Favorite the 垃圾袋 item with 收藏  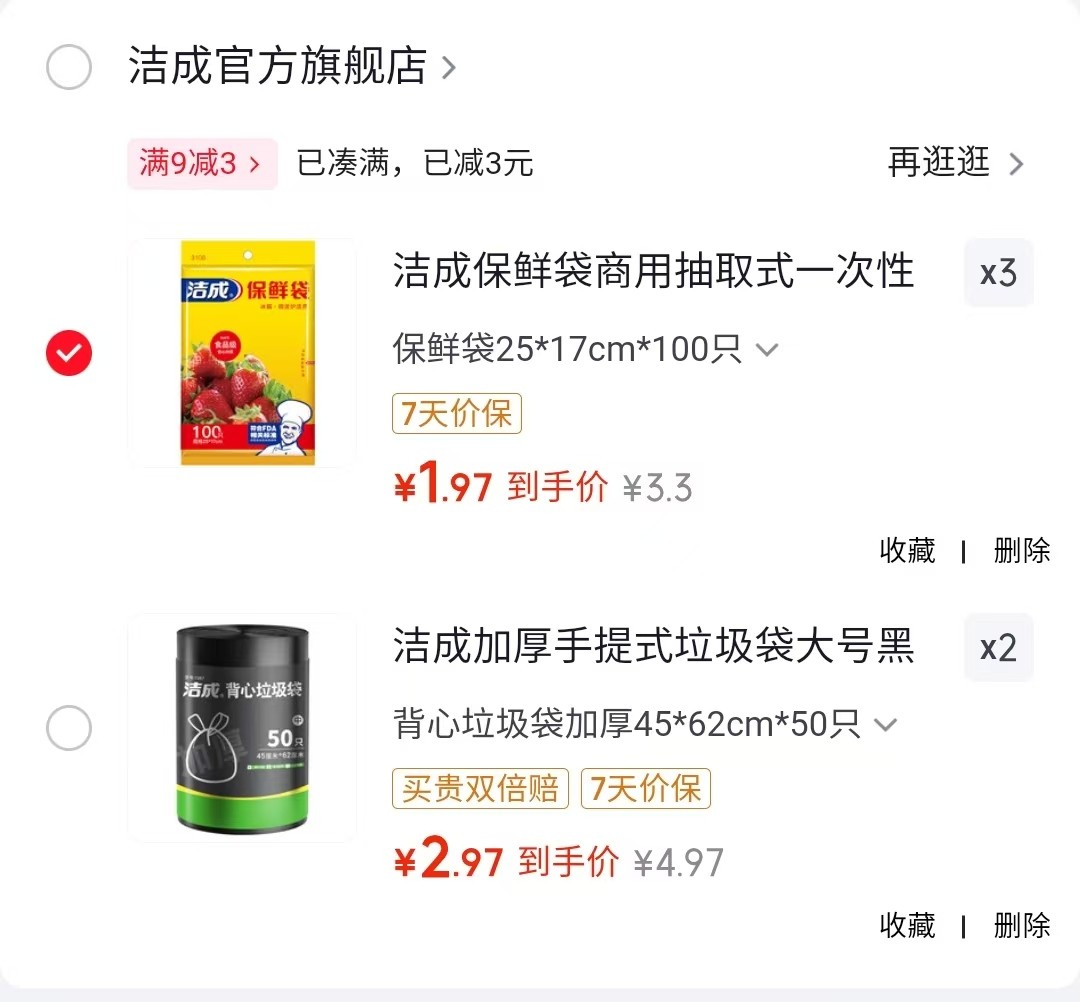coord(907,925)
